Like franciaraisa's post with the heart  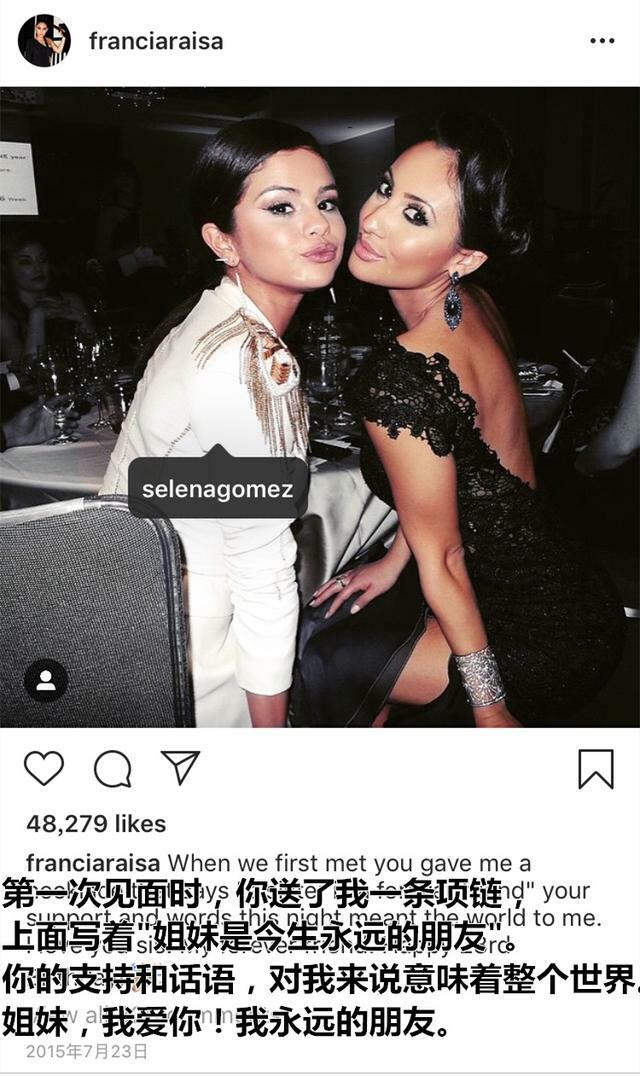(x=44, y=768)
